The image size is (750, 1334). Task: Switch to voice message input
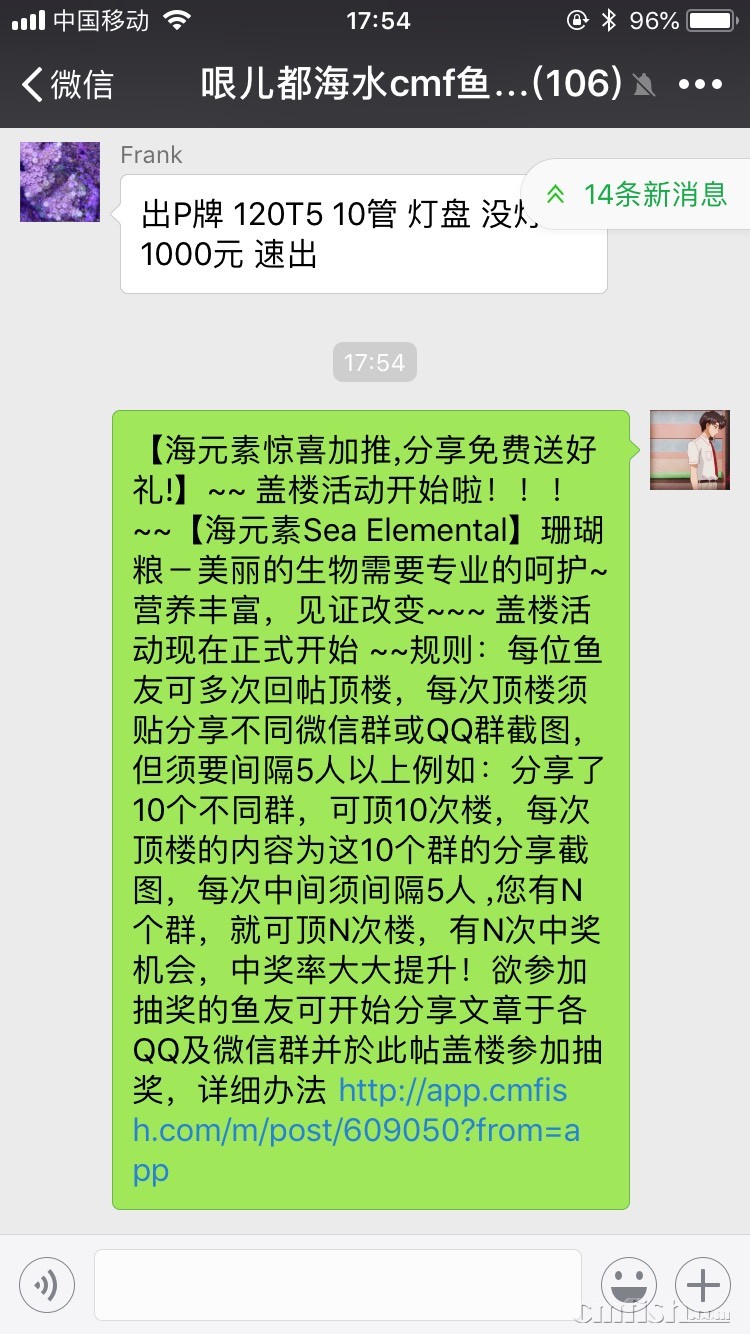pos(47,1284)
